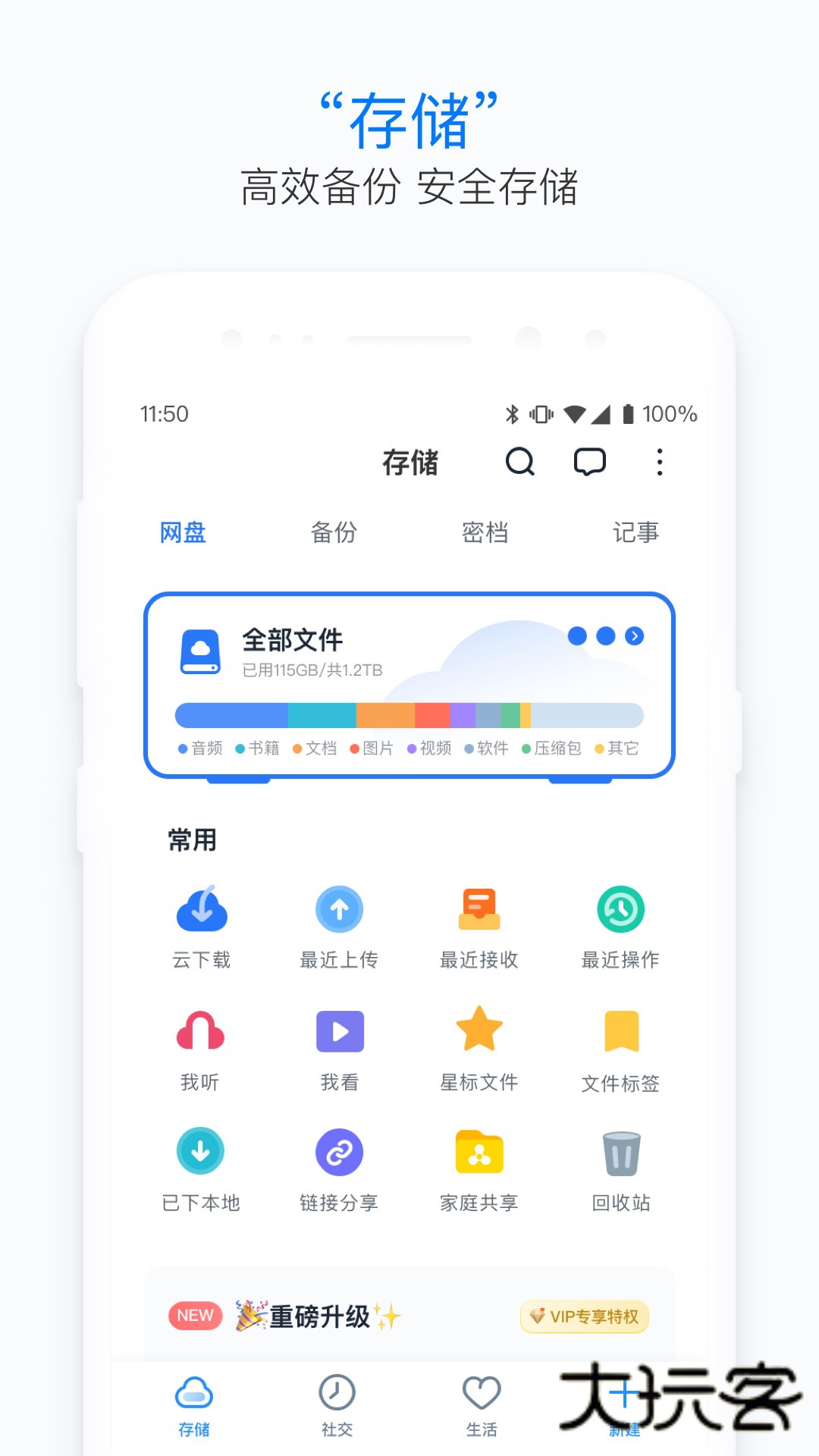Expand the 全部文件 card via its arrow

(x=635, y=637)
